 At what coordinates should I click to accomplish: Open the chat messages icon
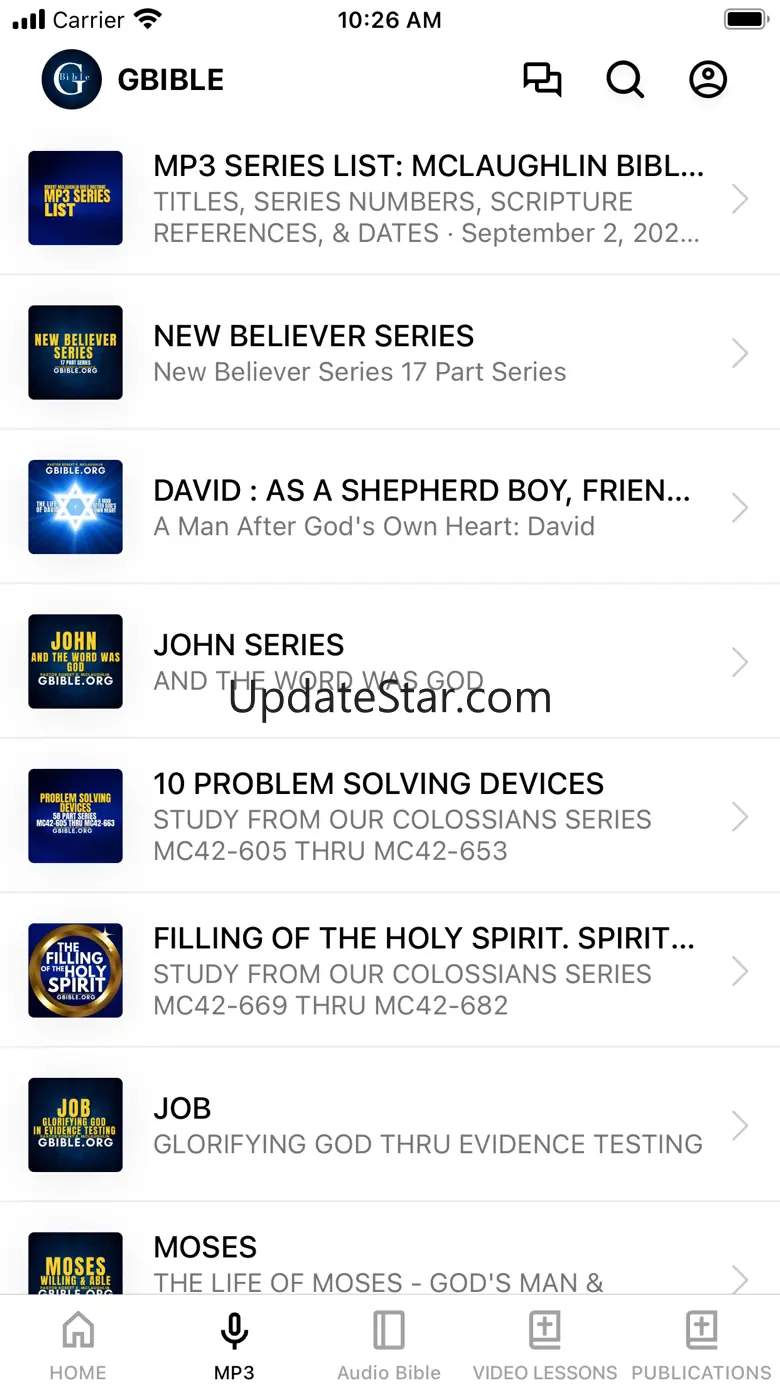point(542,80)
